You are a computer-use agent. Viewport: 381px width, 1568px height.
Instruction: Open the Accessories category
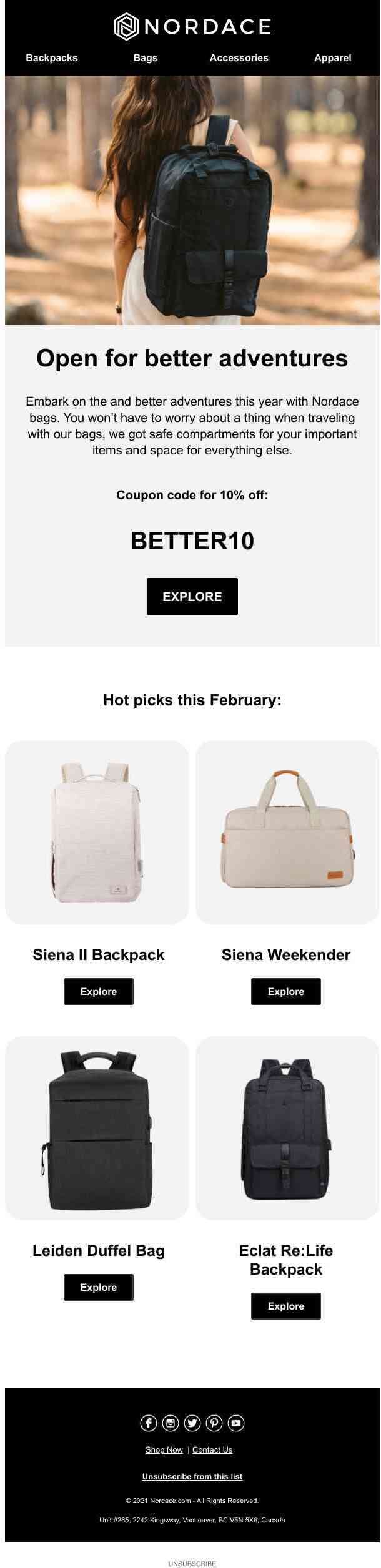tap(239, 57)
